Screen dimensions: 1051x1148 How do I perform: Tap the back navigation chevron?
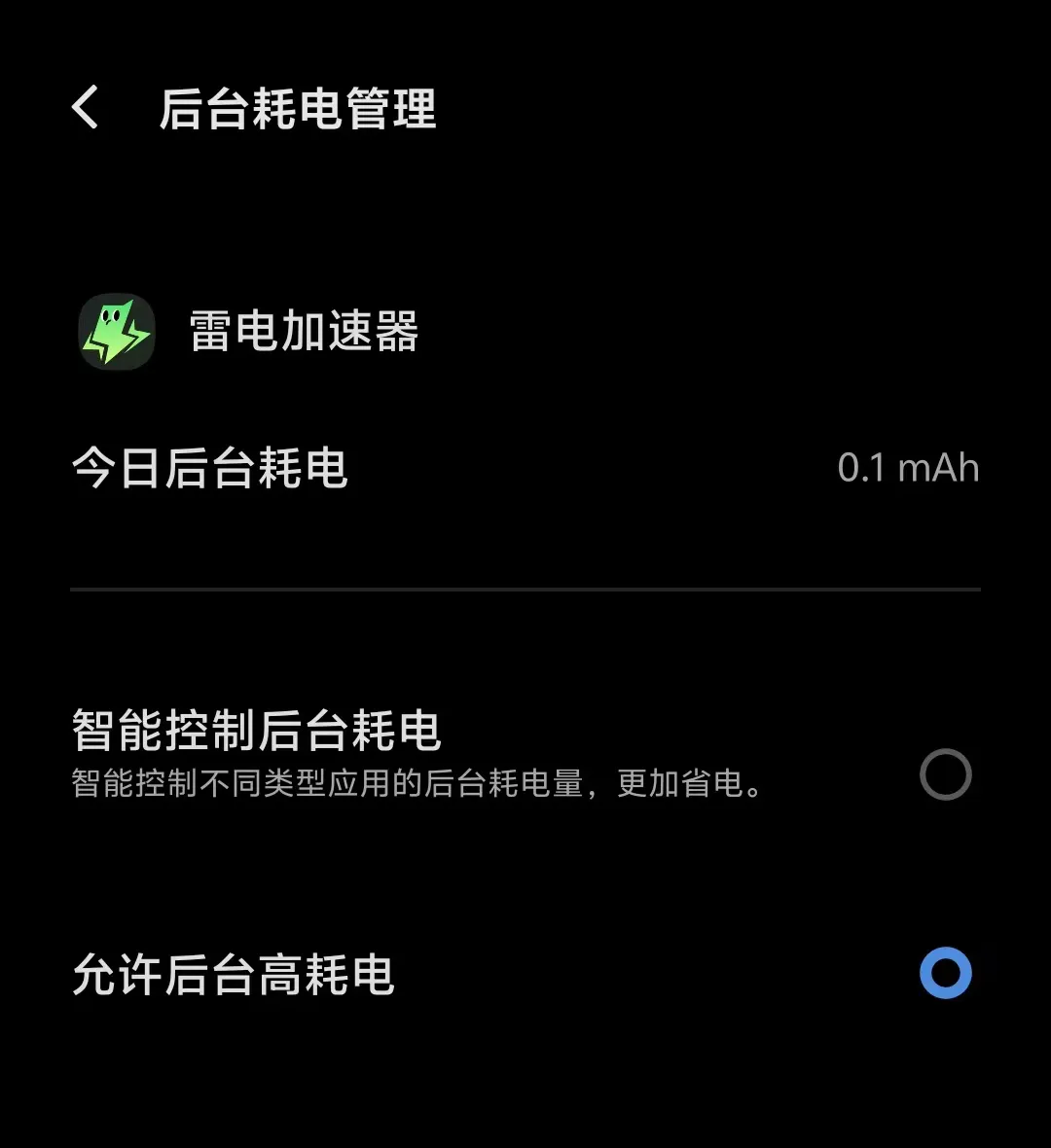pyautogui.click(x=86, y=107)
